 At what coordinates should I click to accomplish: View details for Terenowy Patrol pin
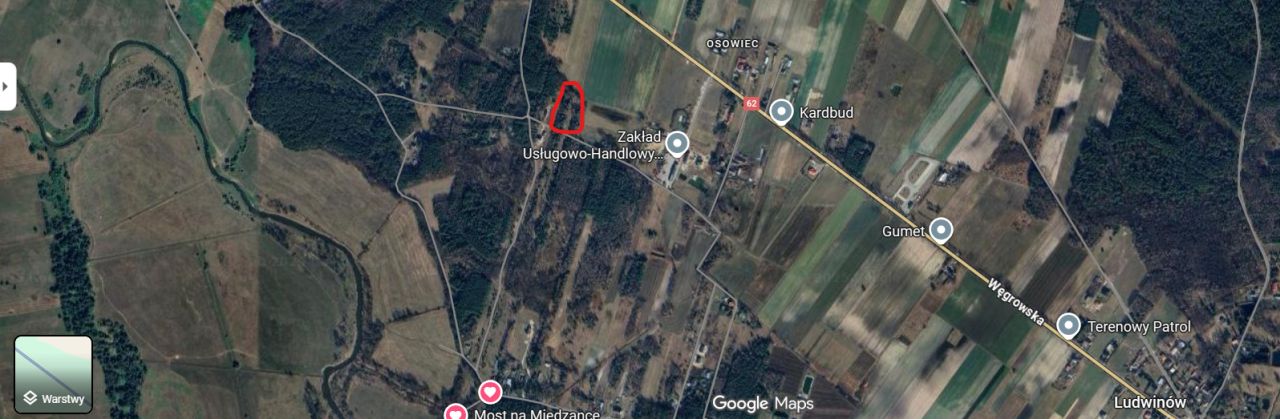point(1068,325)
